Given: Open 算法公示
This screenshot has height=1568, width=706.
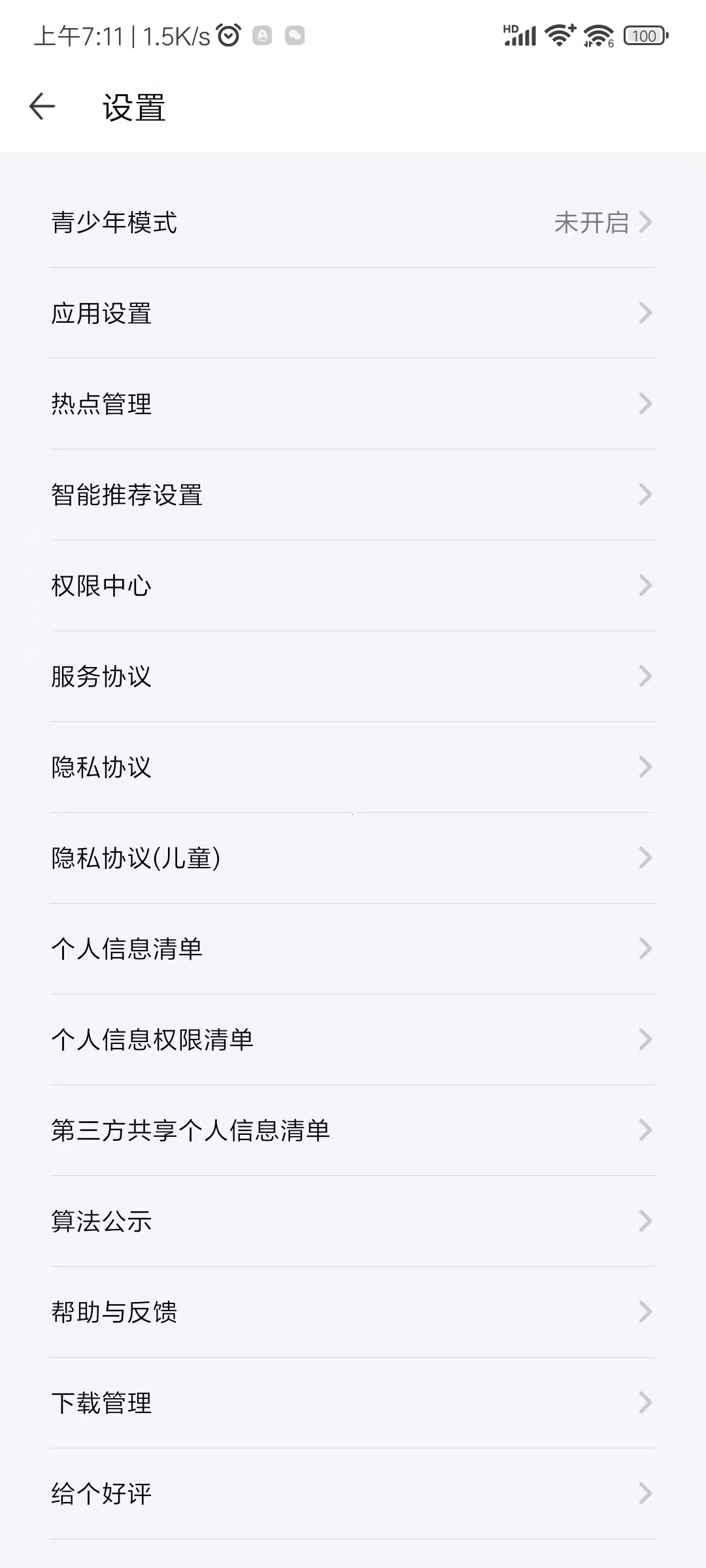Looking at the screenshot, I should click(353, 1221).
